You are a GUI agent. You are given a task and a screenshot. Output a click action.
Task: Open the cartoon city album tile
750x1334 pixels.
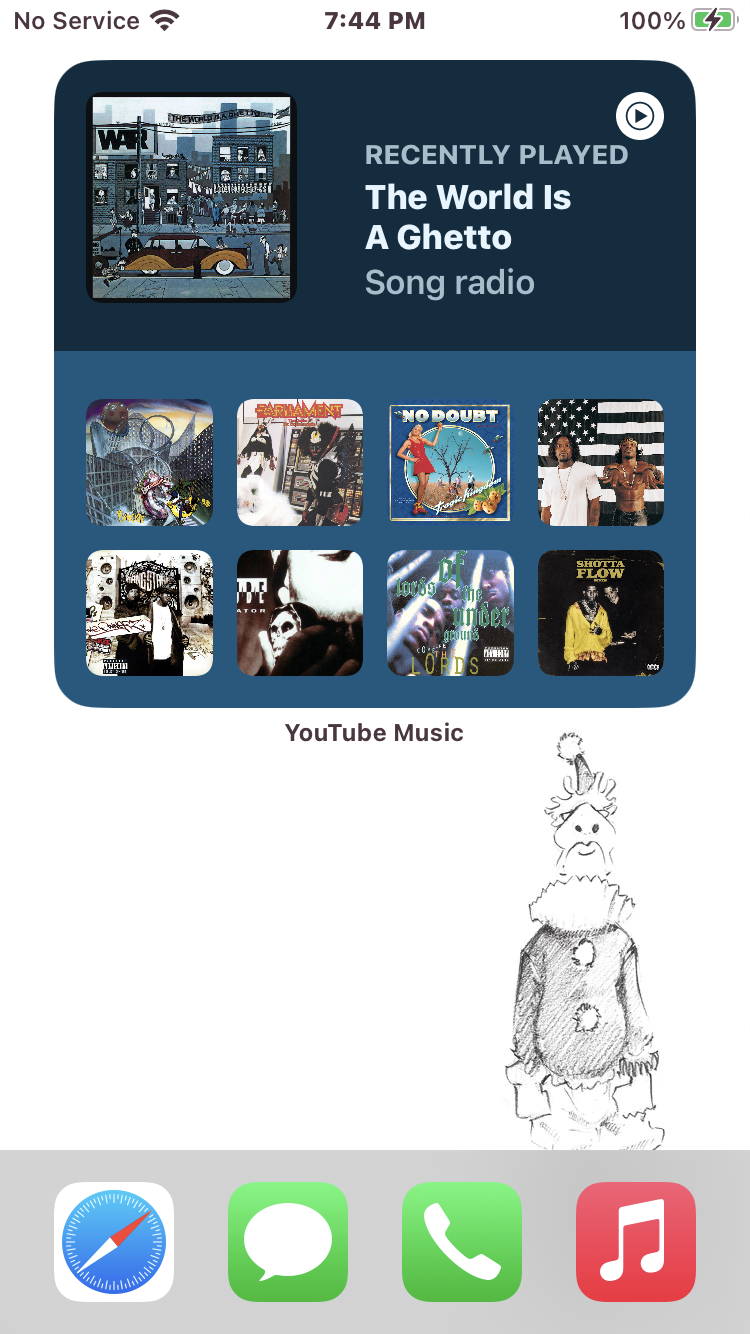click(149, 462)
